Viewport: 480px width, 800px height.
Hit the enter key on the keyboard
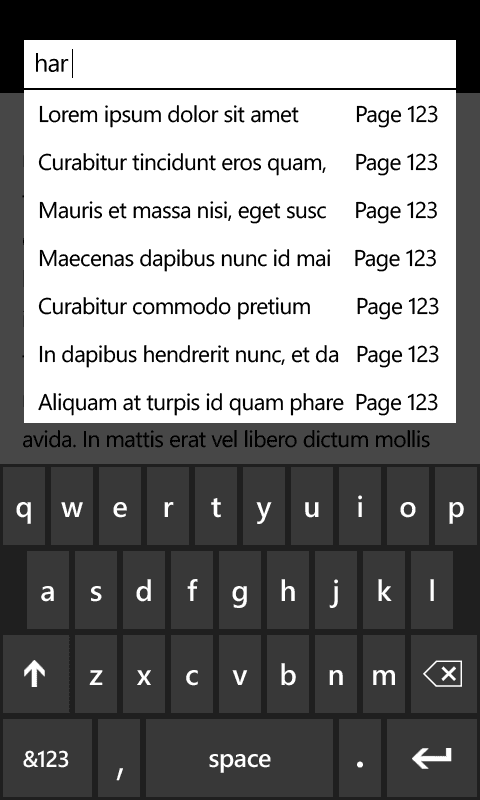coord(432,758)
